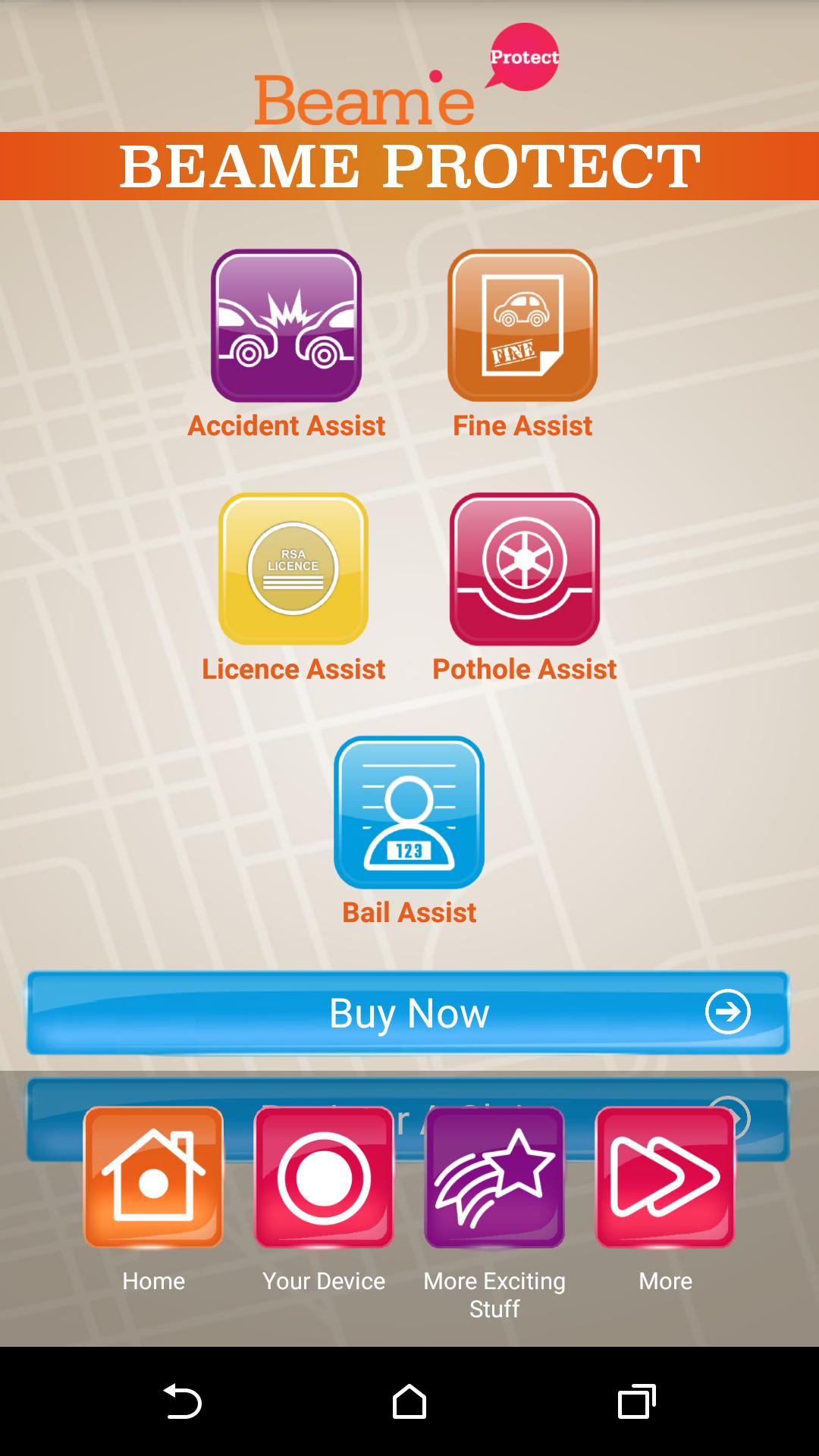Tap the Accident Assist label text
Screen dimensions: 819x1456
point(287,425)
